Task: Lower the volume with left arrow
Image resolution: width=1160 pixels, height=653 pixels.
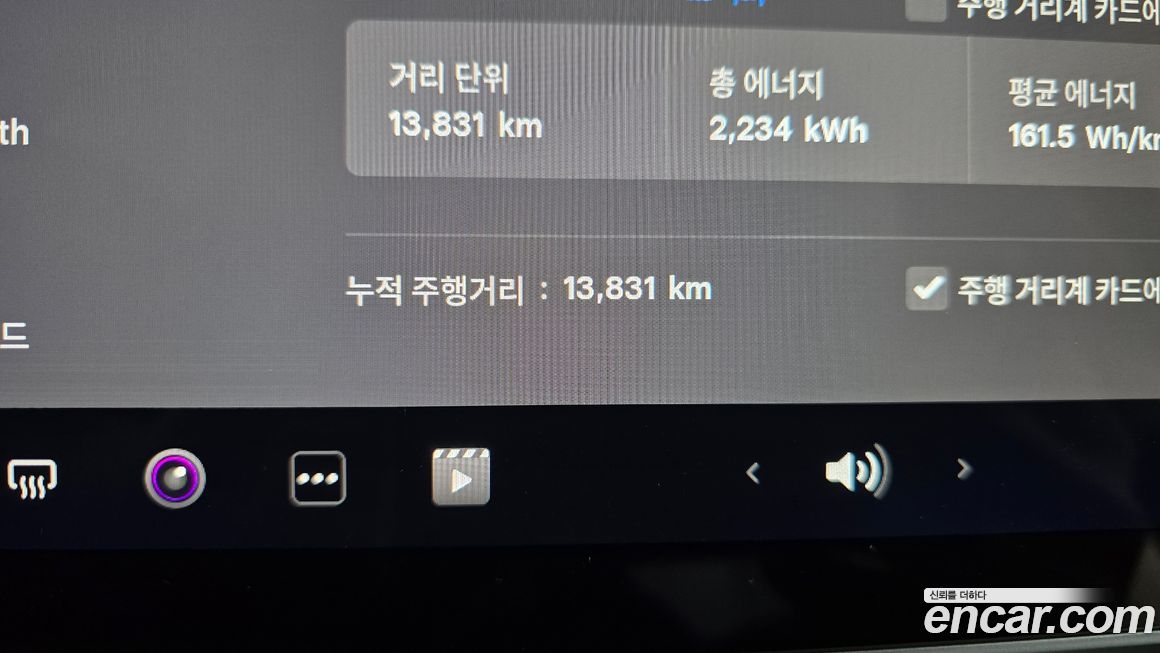Action: (x=753, y=472)
